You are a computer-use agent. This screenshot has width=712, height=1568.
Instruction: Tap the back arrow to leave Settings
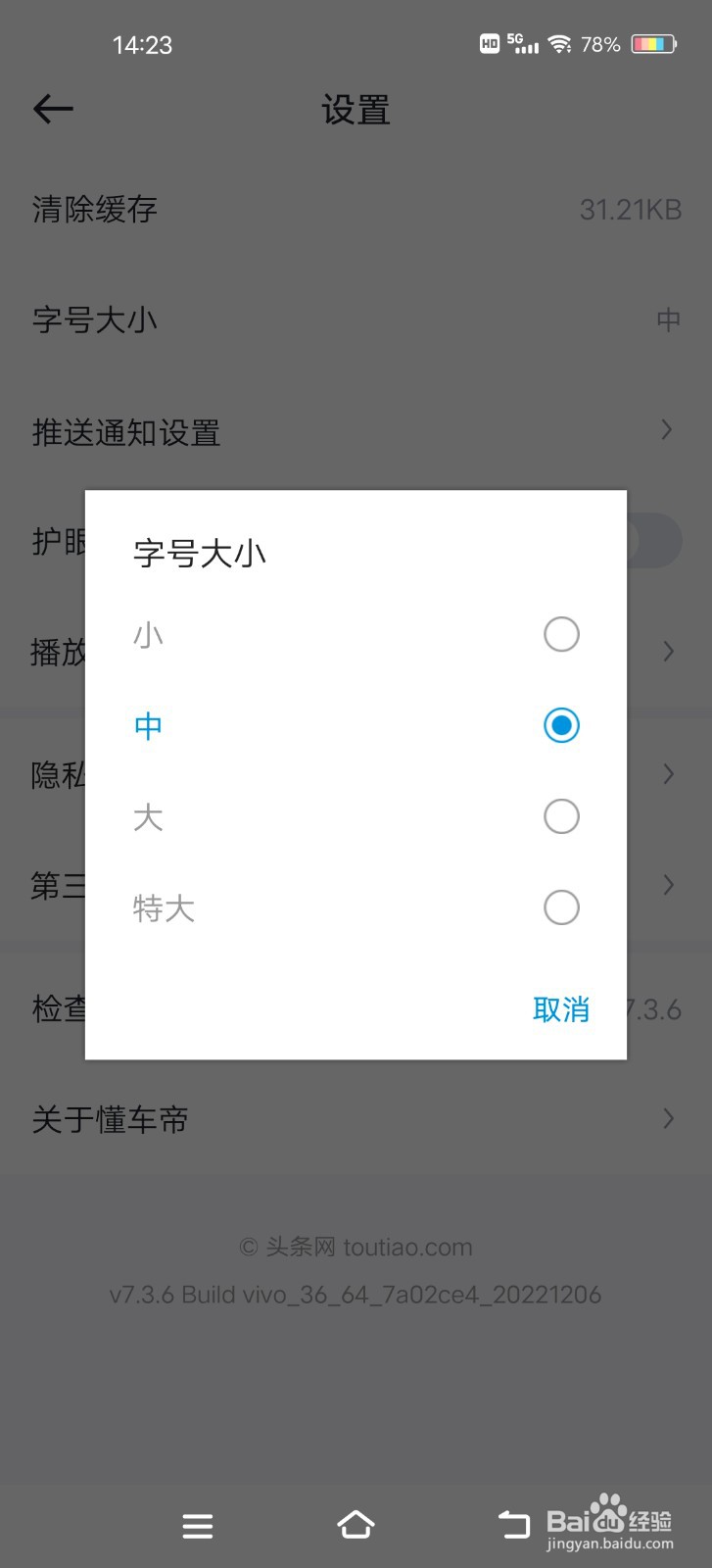coord(52,108)
